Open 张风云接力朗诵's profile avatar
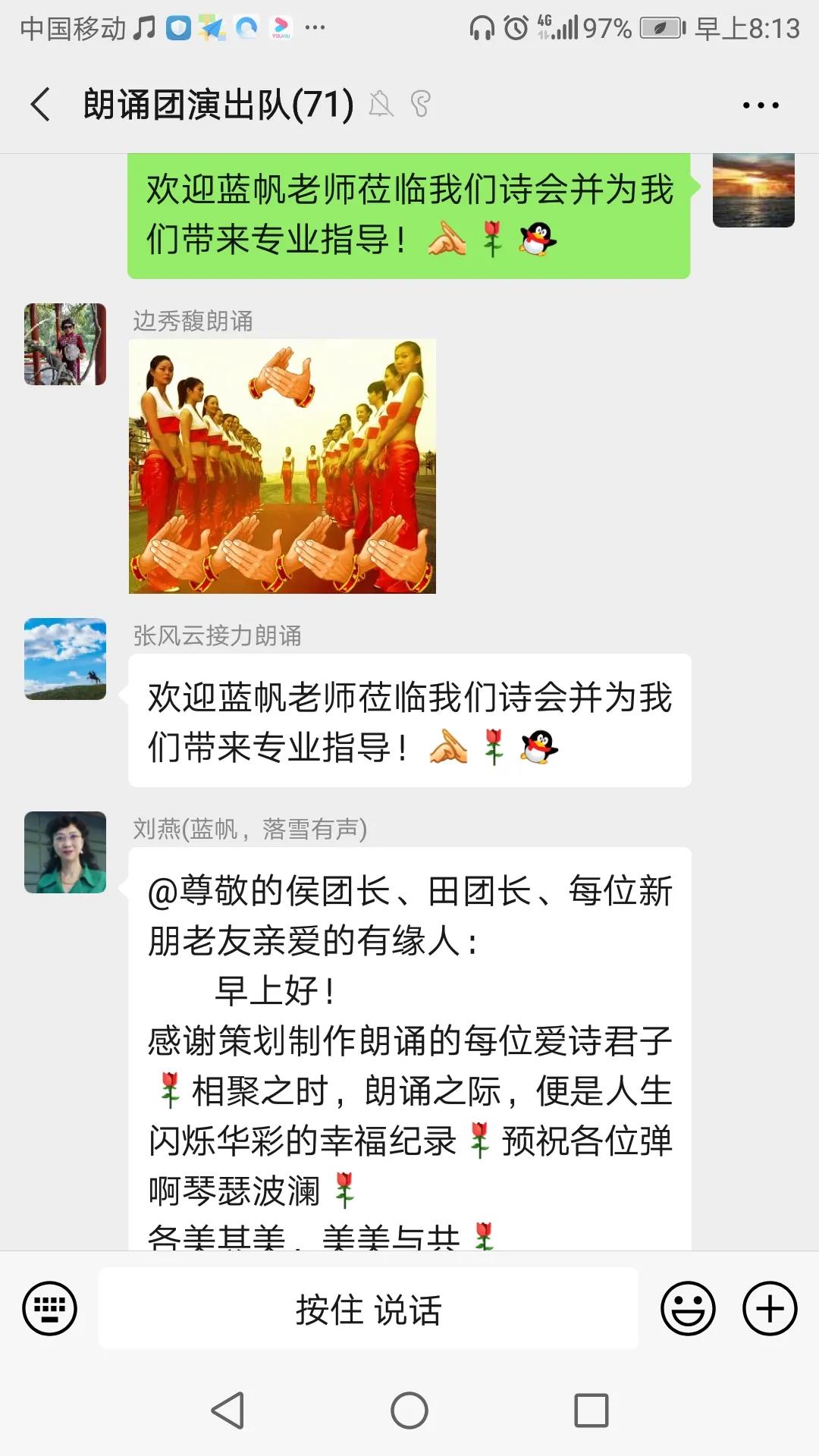Viewport: 819px width, 1456px height. point(65,658)
